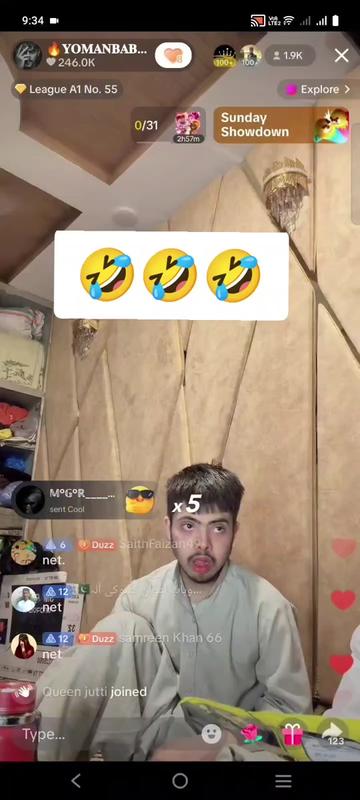
Task: Tap the heart follow button beside host name
Action: (173, 55)
